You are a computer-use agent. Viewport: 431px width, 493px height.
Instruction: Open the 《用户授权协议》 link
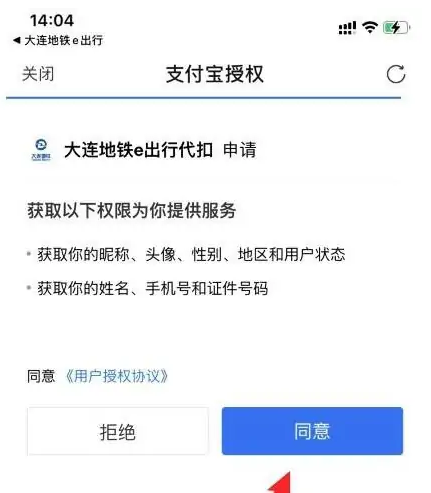coord(117,376)
